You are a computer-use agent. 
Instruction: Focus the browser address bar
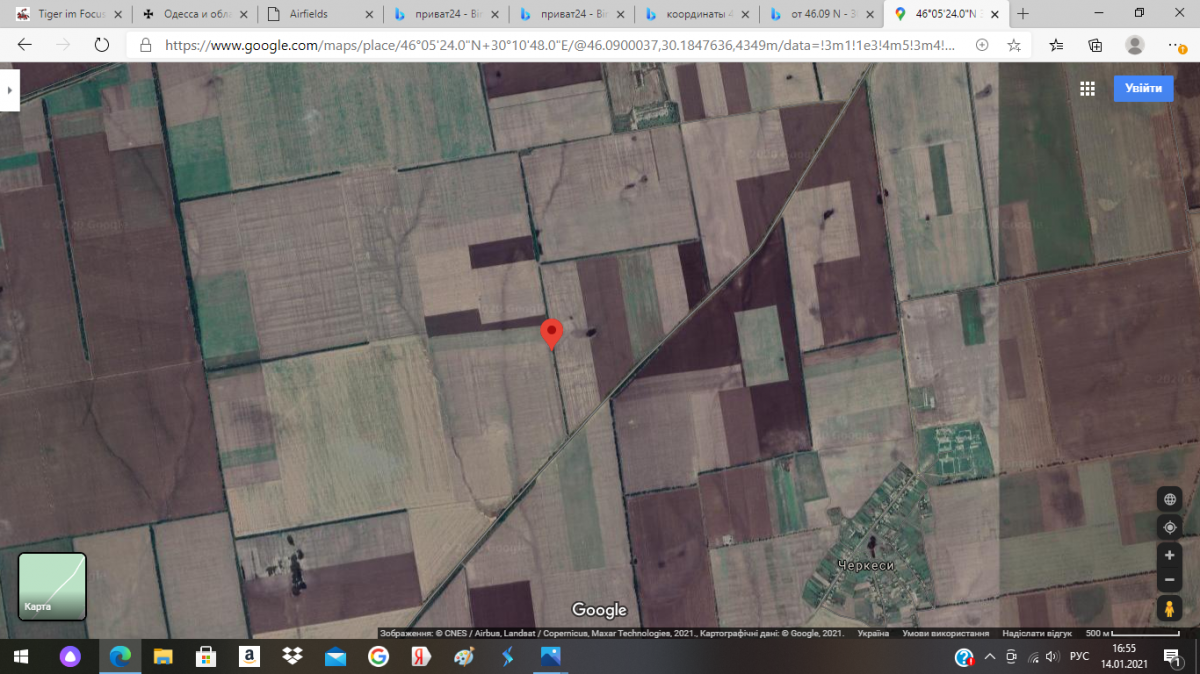[x=560, y=45]
